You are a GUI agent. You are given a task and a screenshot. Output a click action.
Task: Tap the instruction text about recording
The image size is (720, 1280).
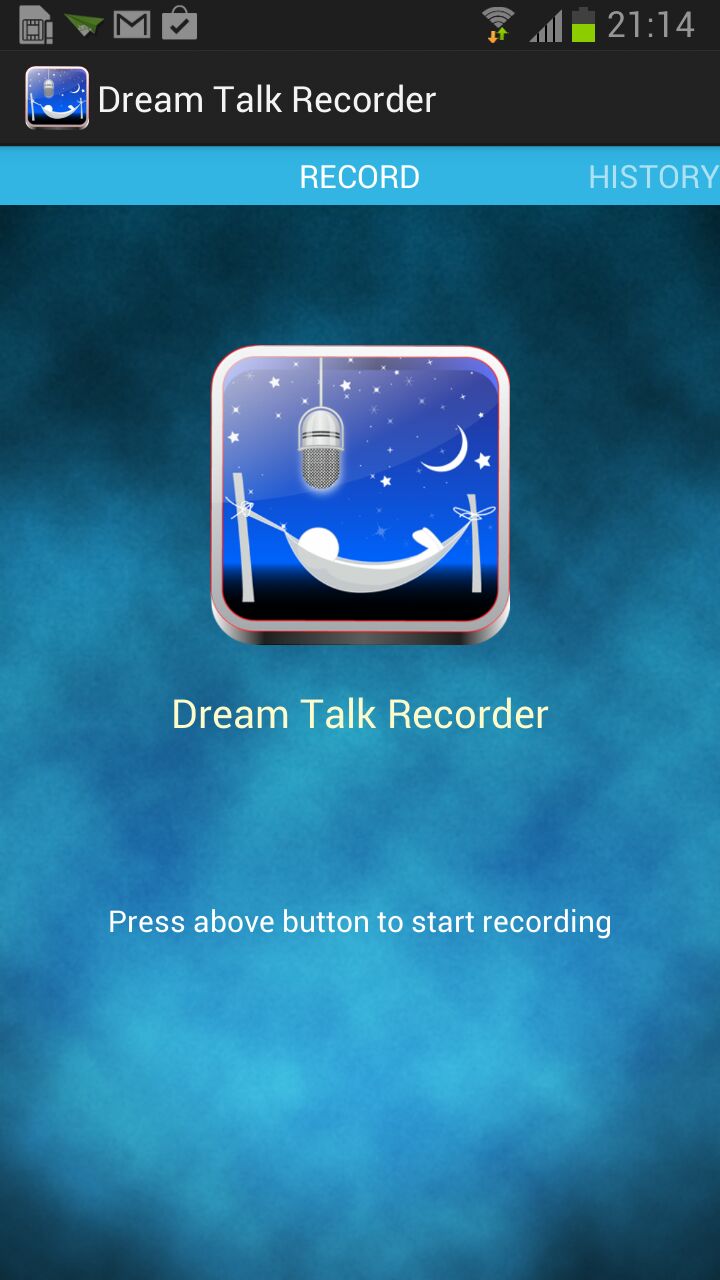coord(359,921)
